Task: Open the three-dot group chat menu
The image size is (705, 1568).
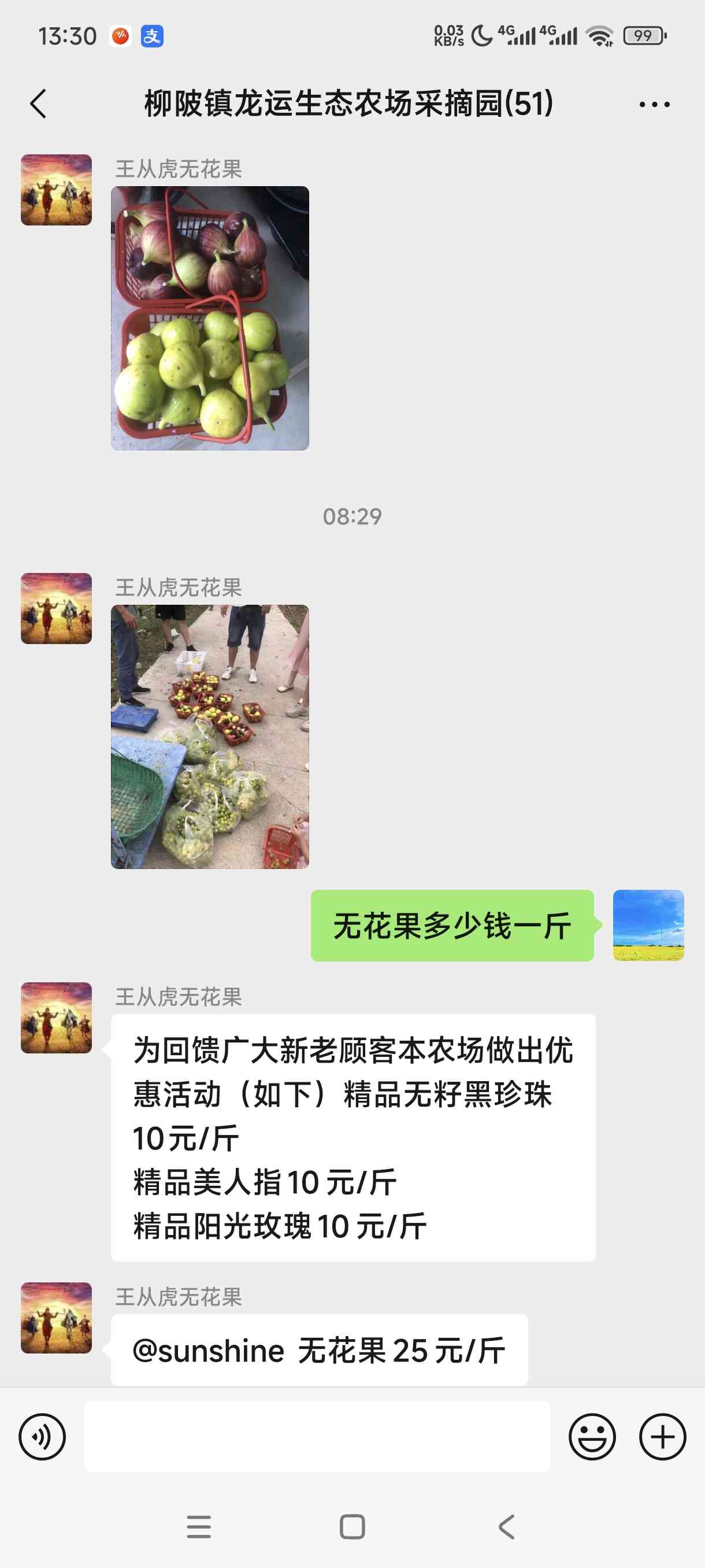Action: [x=654, y=104]
